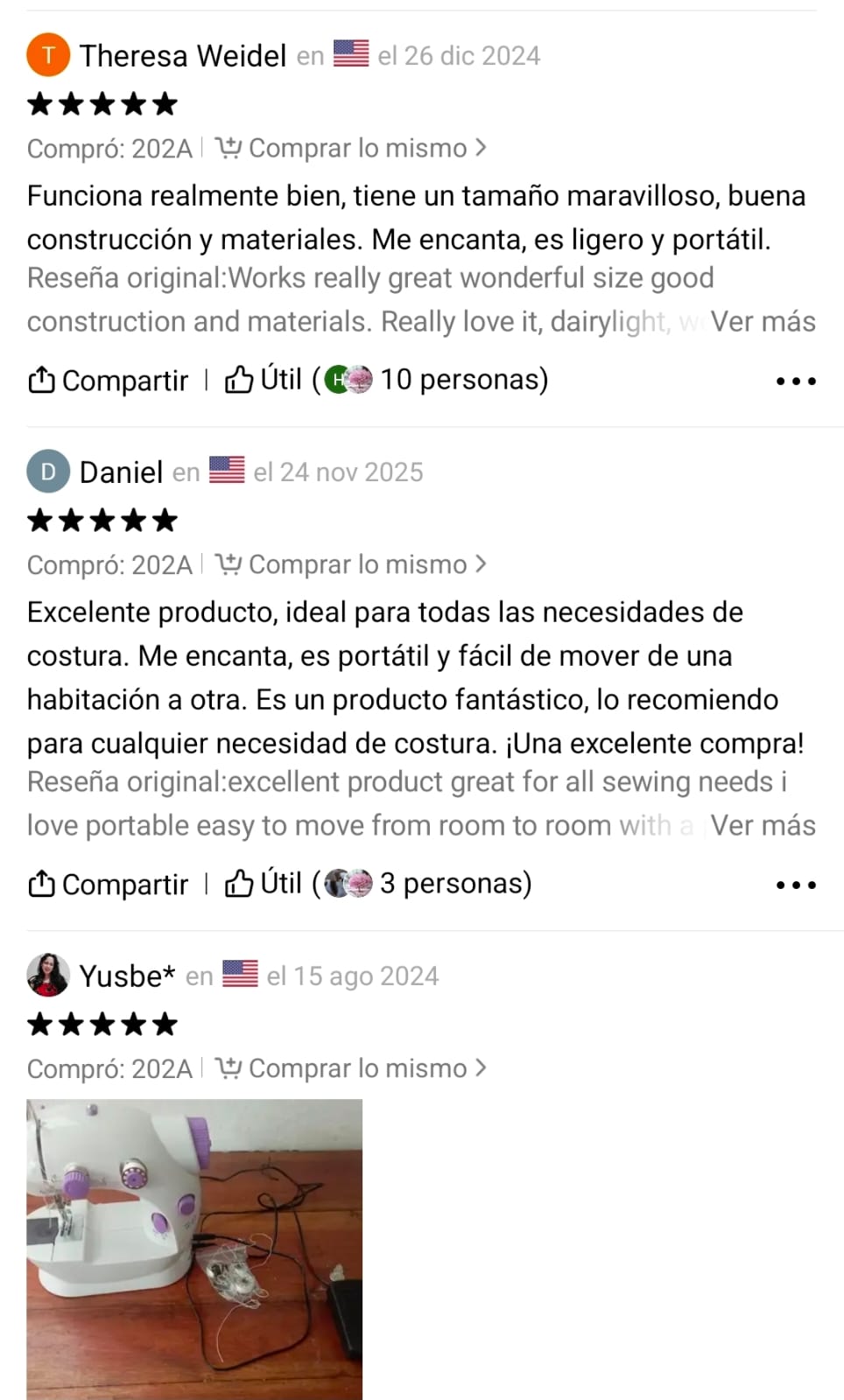Click Daniel's avatar icon

point(48,471)
